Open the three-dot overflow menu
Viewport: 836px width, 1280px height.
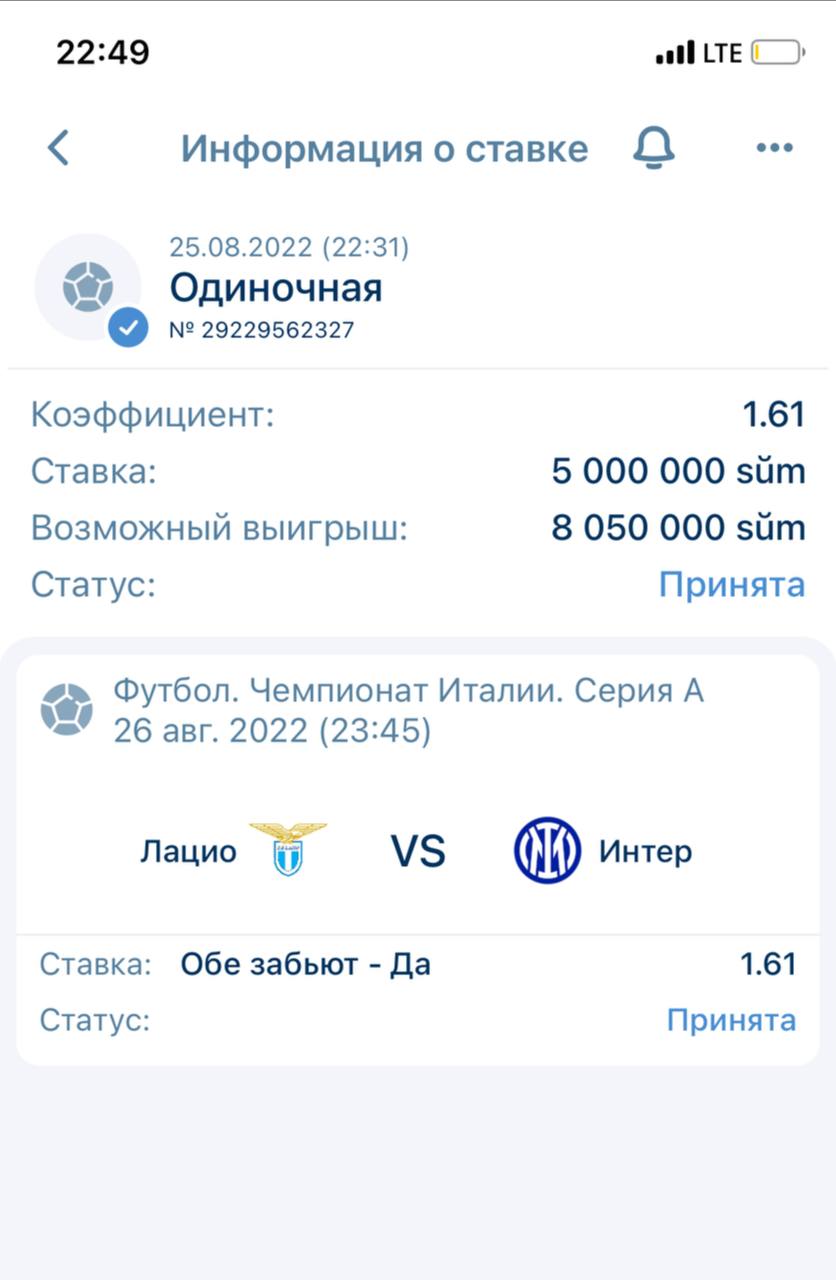pyautogui.click(x=774, y=148)
